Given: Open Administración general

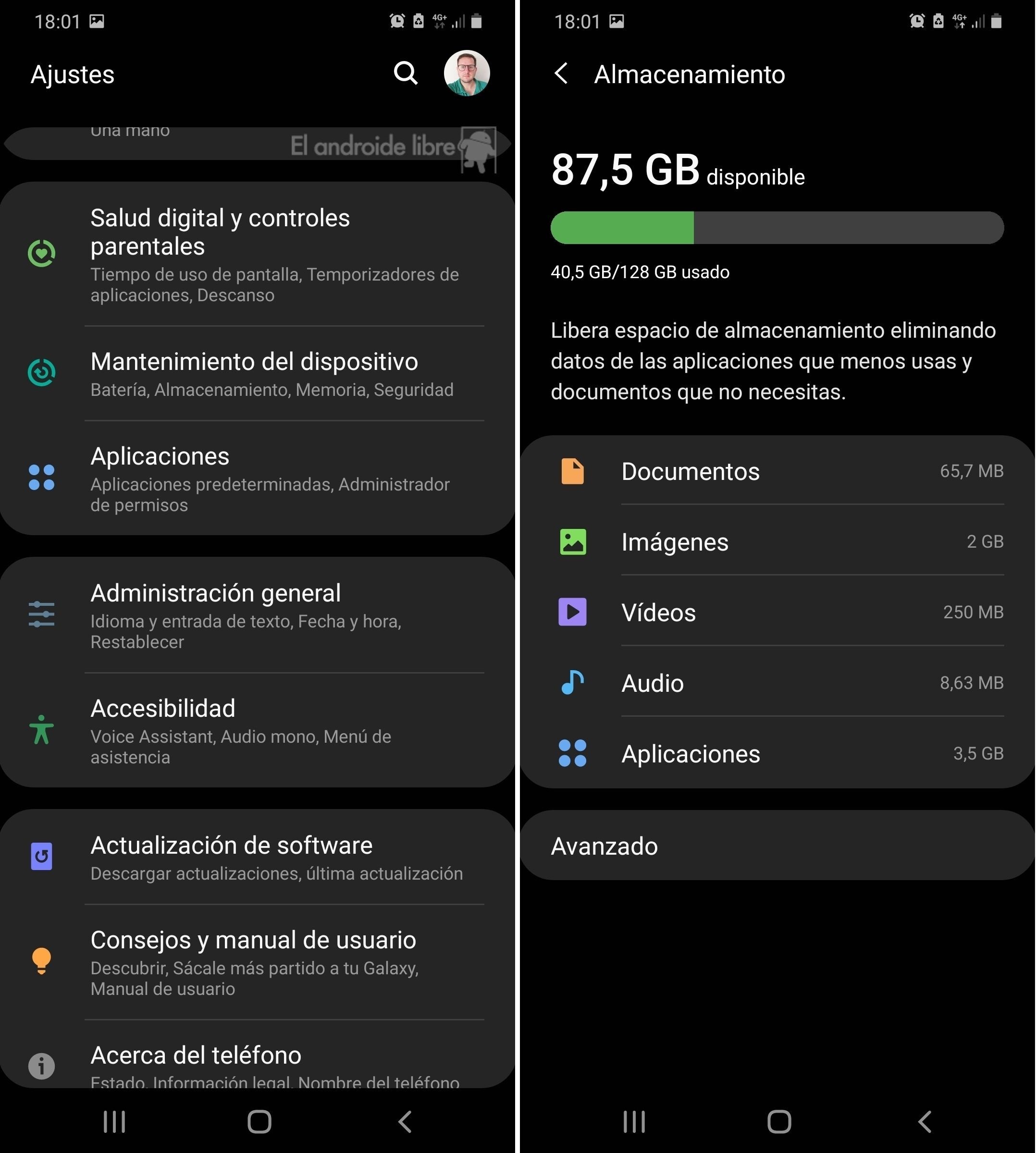Looking at the screenshot, I should (x=256, y=615).
